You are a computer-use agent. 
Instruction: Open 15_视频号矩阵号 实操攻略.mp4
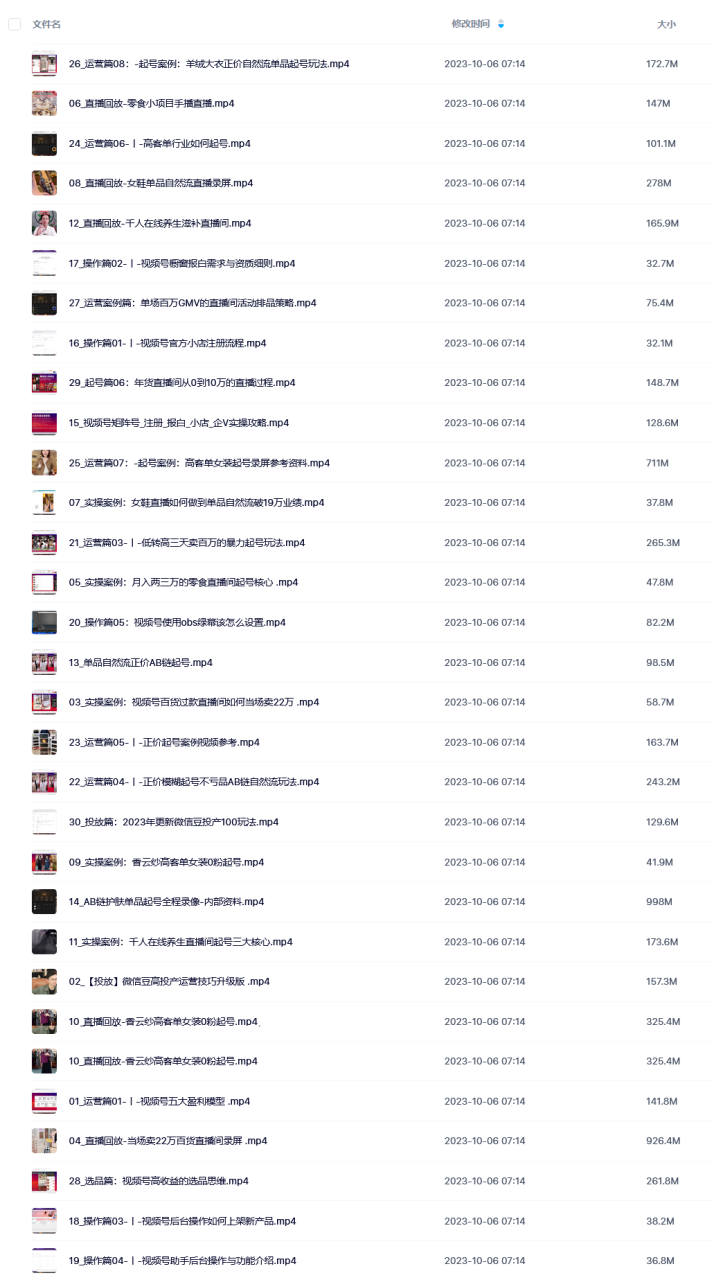178,423
